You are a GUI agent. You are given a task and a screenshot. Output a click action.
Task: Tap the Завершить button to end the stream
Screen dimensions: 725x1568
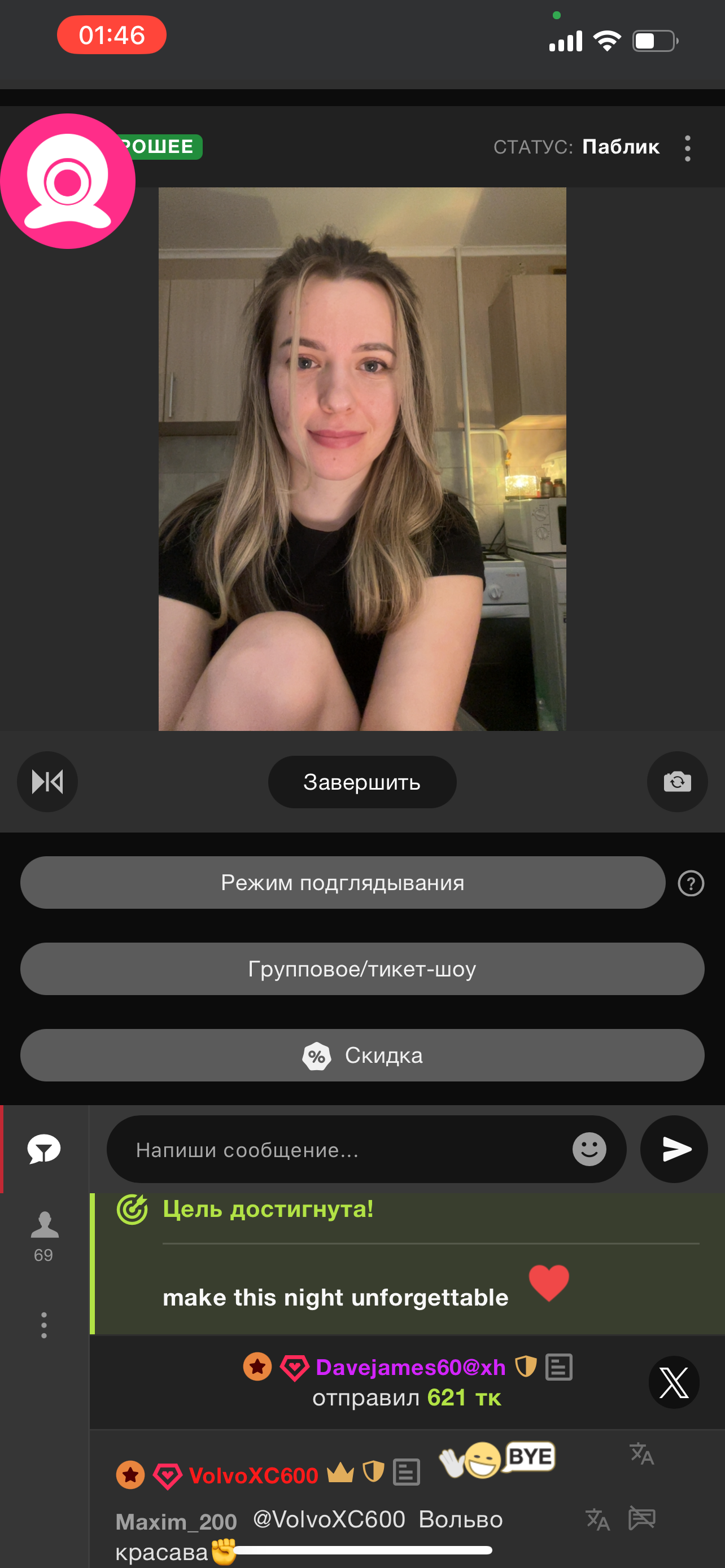[361, 782]
